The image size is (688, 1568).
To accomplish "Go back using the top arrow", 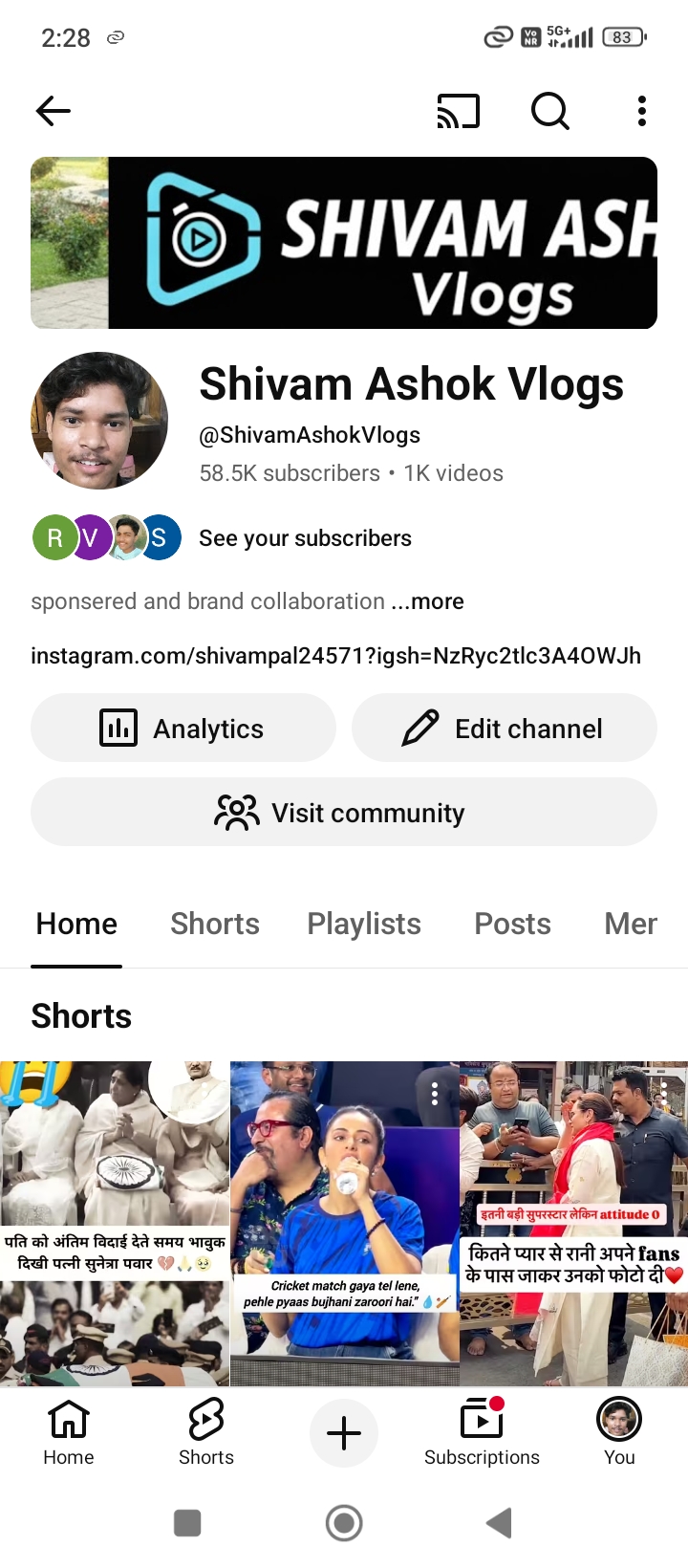I will [54, 111].
